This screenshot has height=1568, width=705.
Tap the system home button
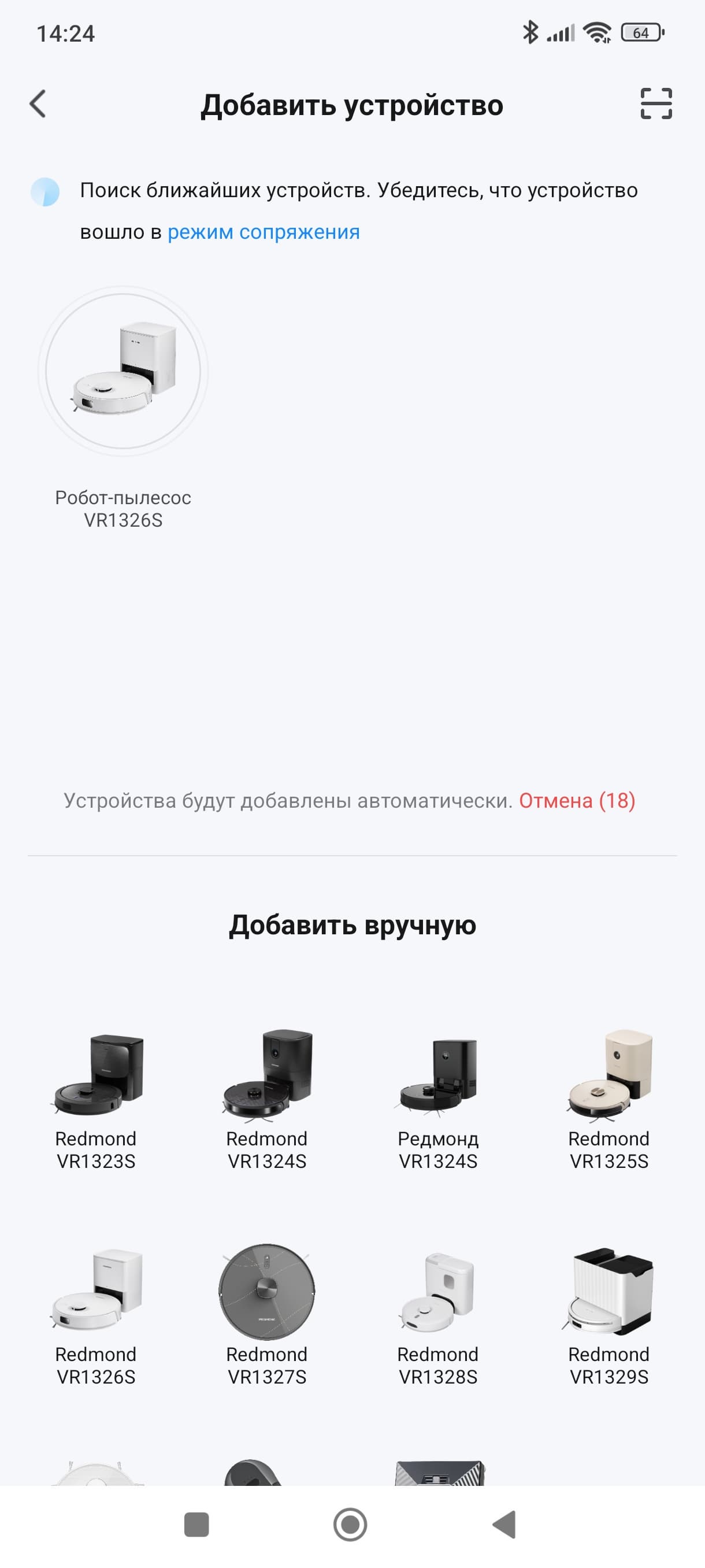(350, 1525)
